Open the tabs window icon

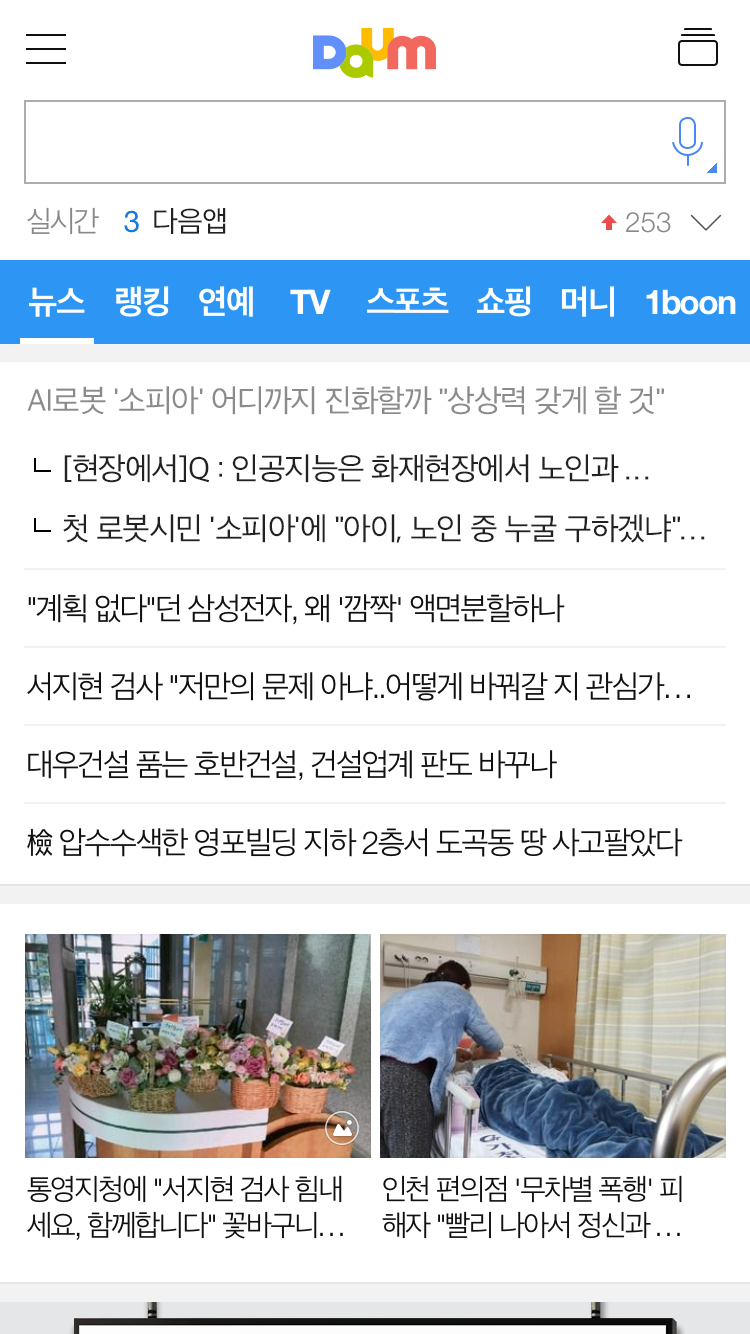click(x=698, y=48)
